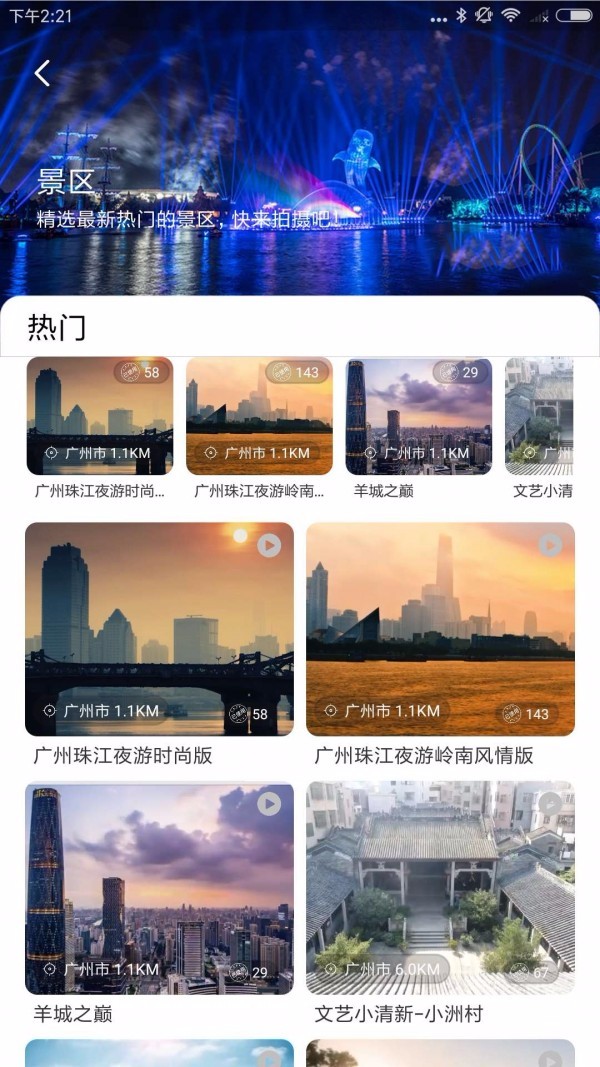This screenshot has height=1067, width=600.
Task: Open small hot tile 广州珠江夜游岭南… with 143
Action: [259, 416]
